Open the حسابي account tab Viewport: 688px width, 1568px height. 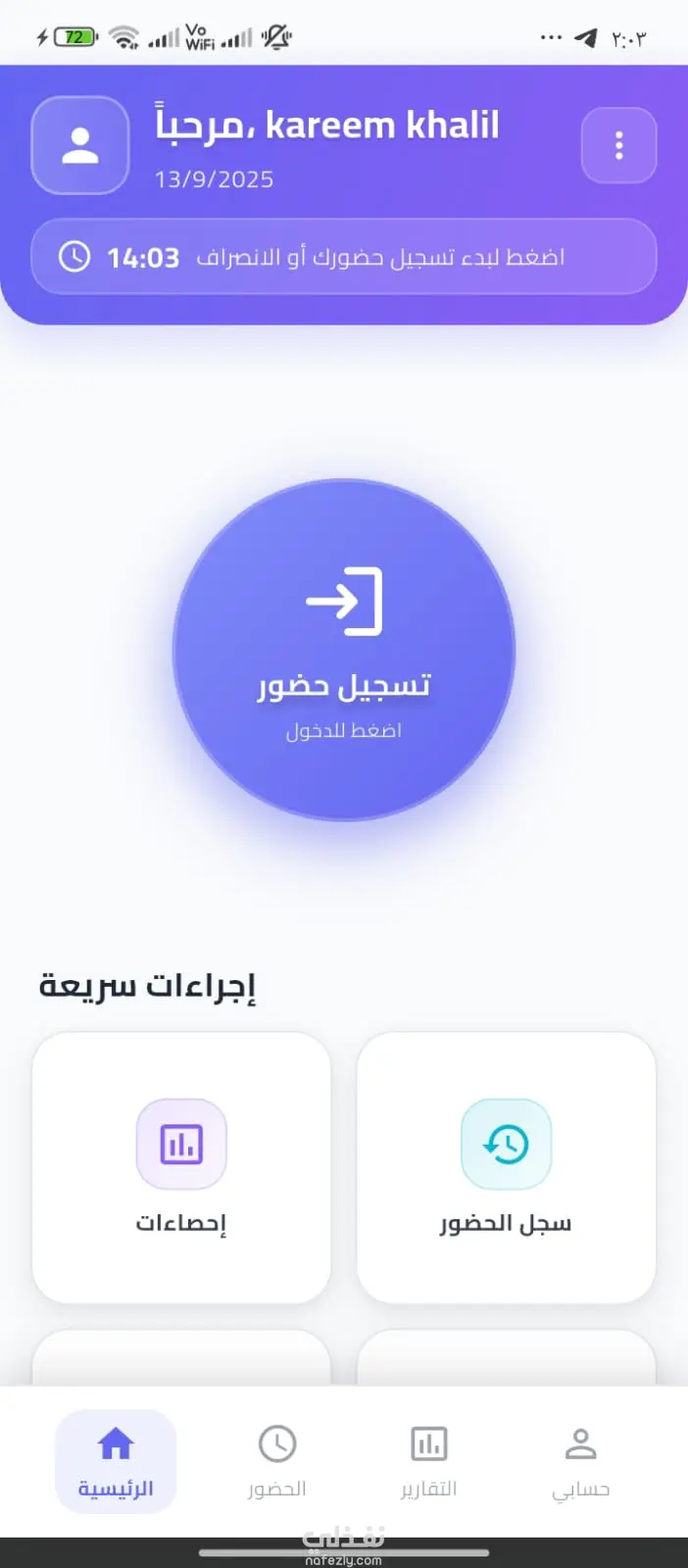pyautogui.click(x=581, y=1461)
